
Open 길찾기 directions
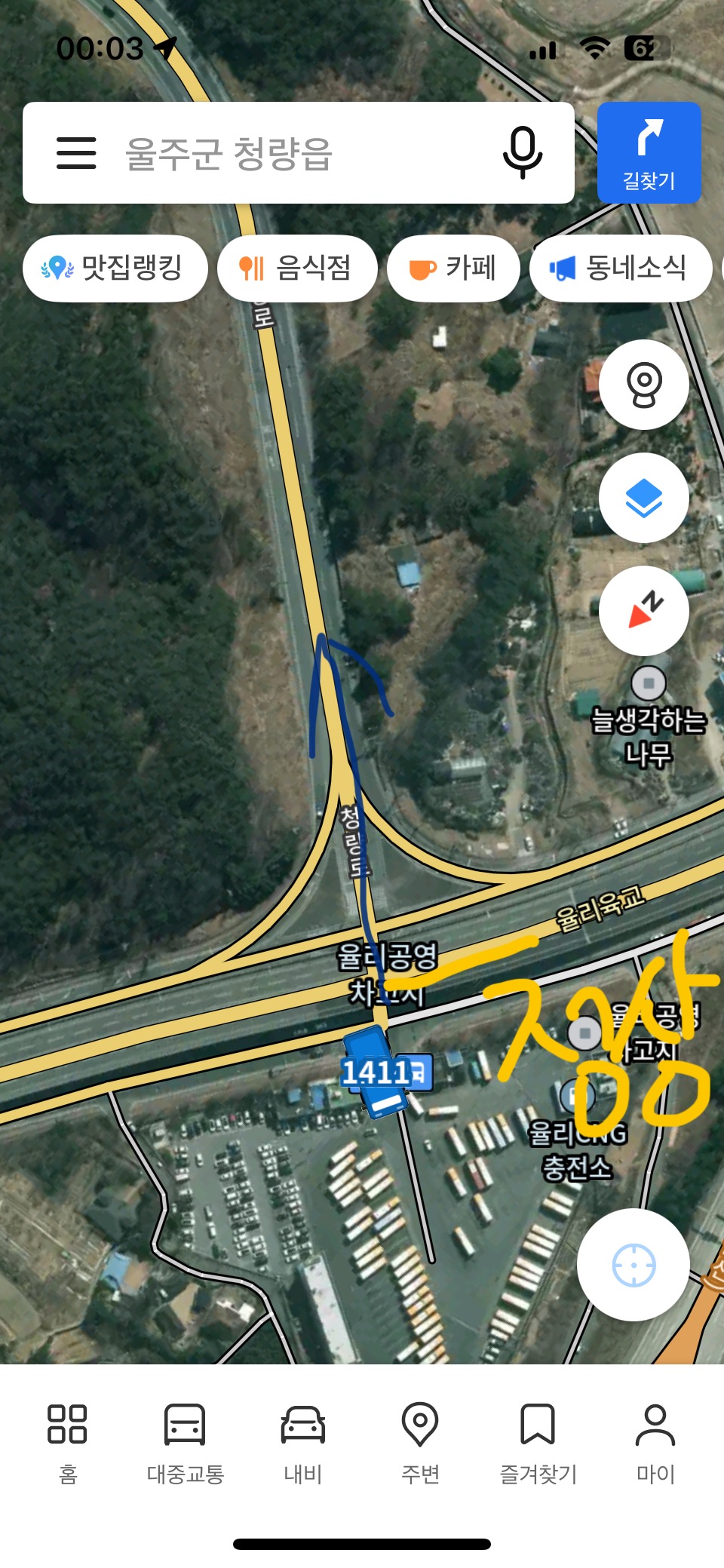(x=649, y=153)
